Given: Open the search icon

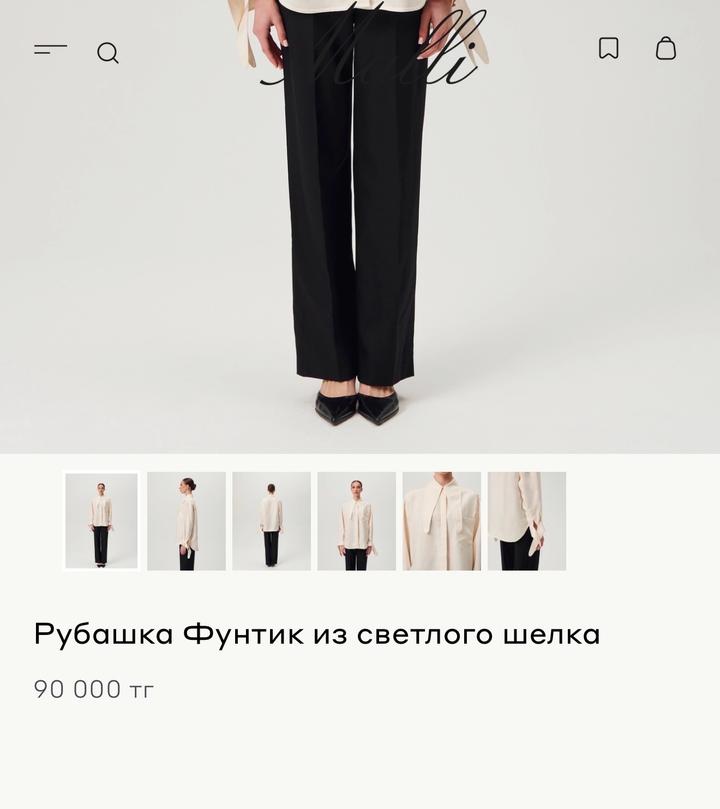Looking at the screenshot, I should click(x=108, y=52).
